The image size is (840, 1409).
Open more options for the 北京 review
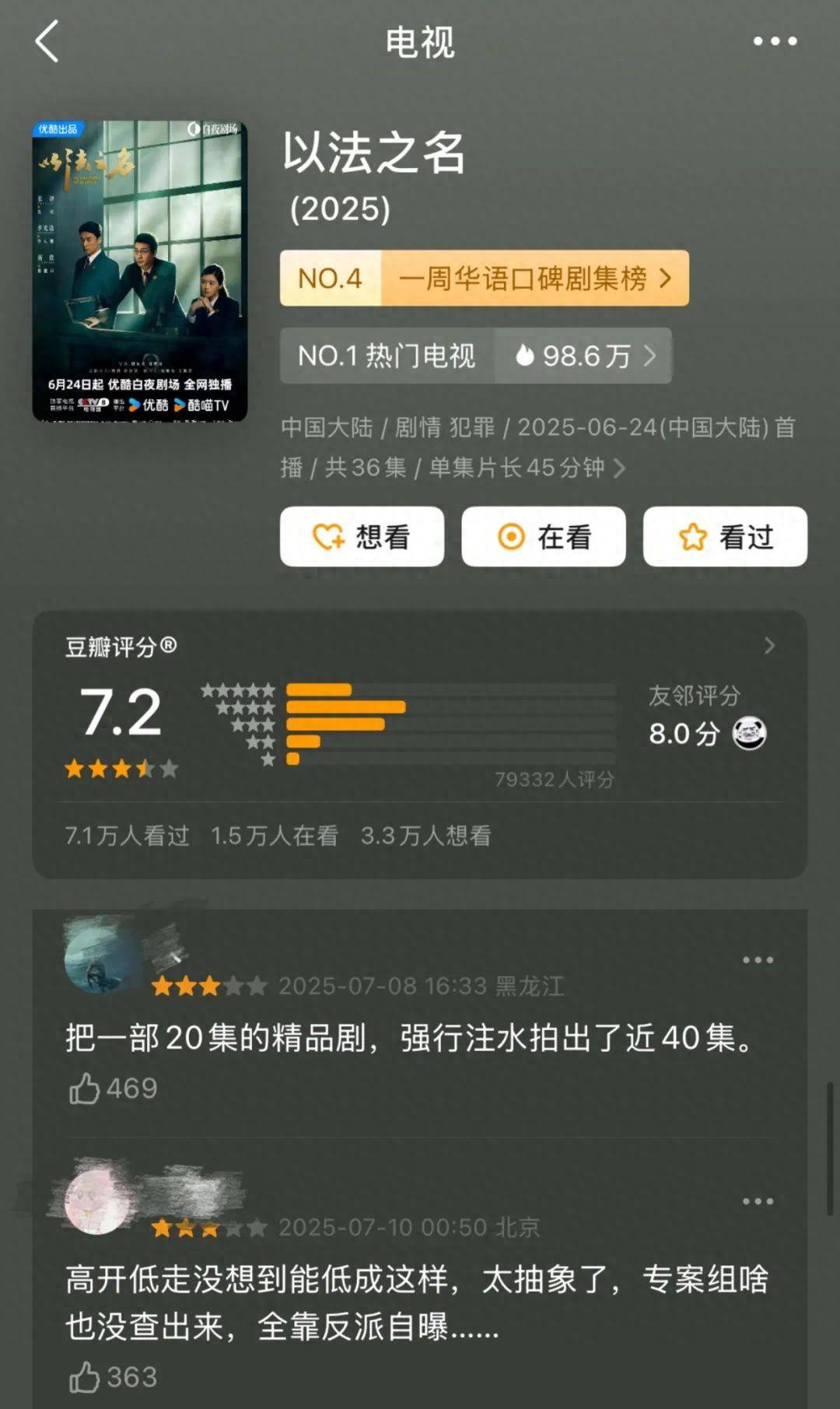click(758, 1201)
